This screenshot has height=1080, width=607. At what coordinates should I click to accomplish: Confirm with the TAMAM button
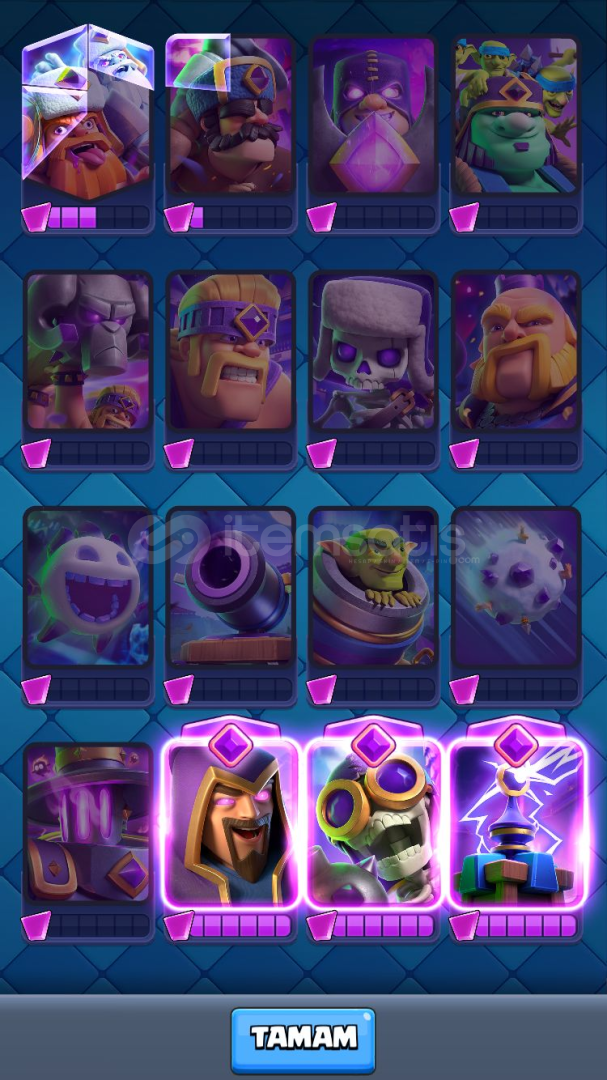click(303, 1039)
